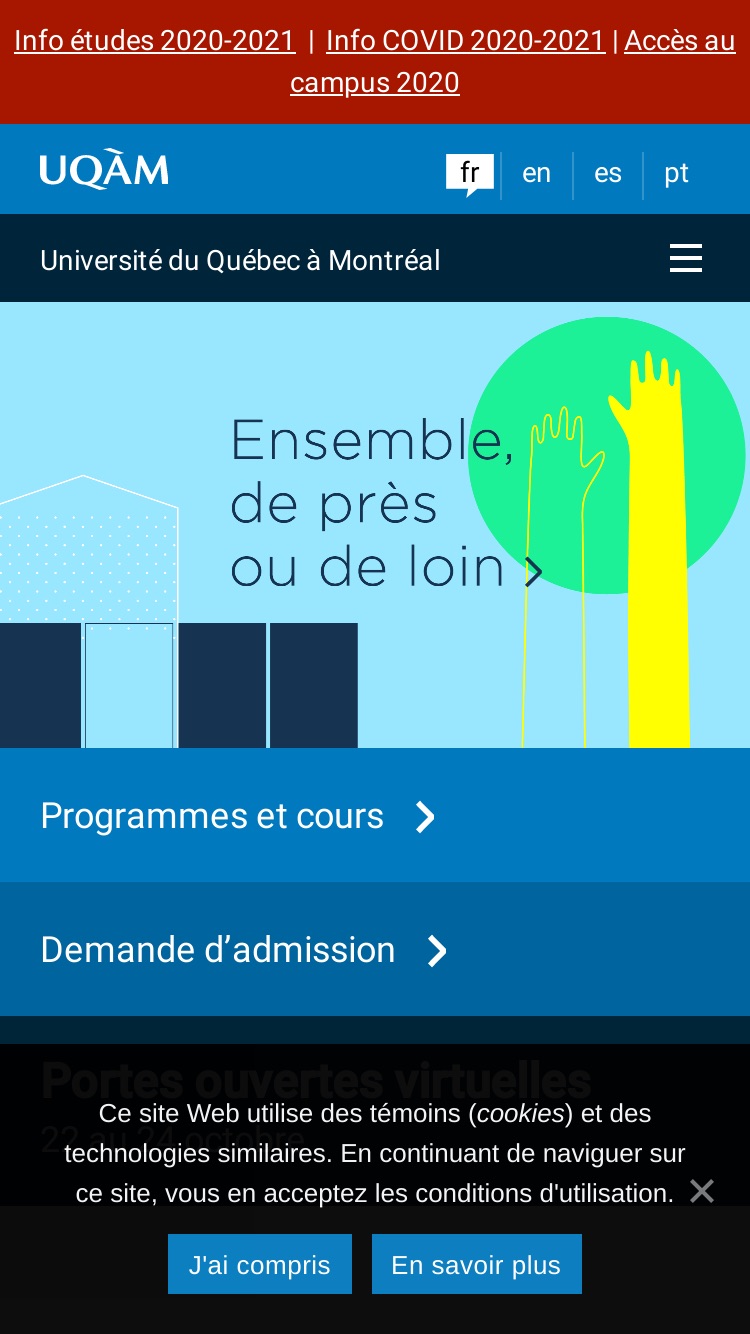The height and width of the screenshot is (1334, 750).
Task: Switch the site language to English
Action: [x=536, y=173]
